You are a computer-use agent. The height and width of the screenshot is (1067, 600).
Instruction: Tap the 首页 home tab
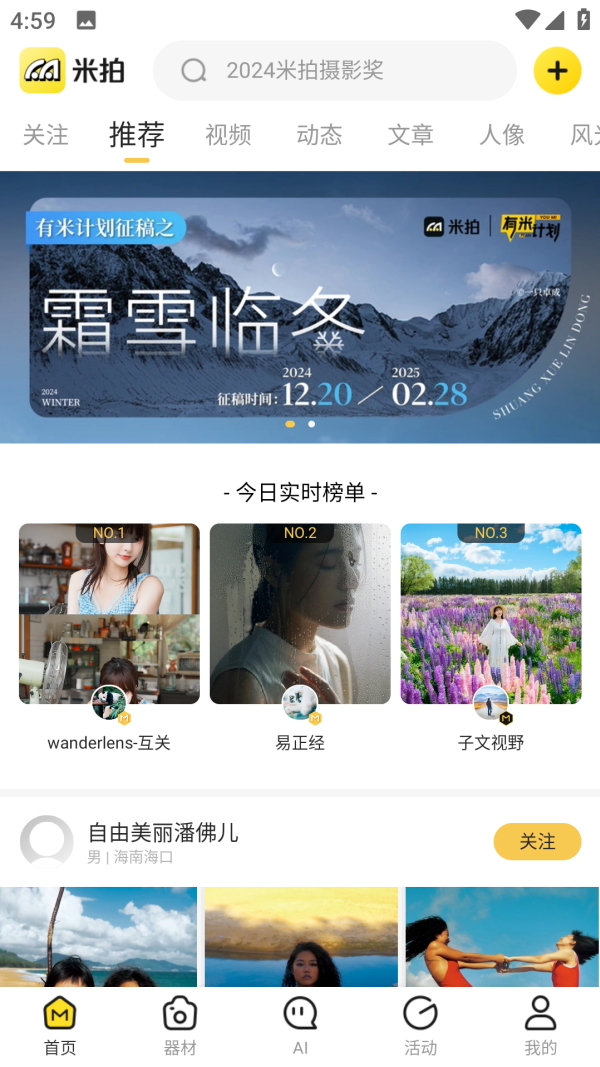point(60,1026)
